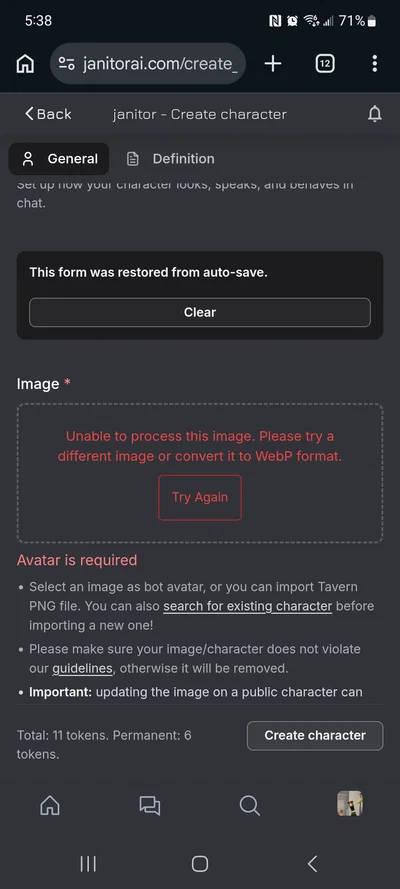This screenshot has height=889, width=400.
Task: Open a new browser tab
Action: (273, 64)
